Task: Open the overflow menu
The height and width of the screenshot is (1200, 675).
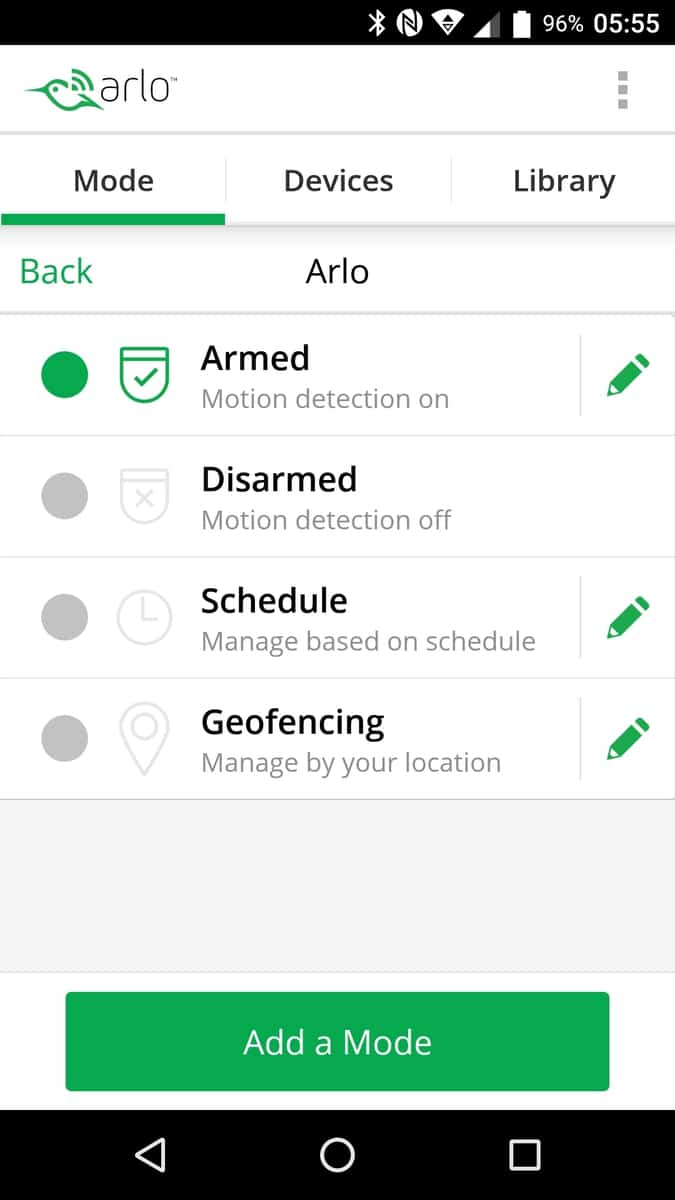Action: click(622, 90)
